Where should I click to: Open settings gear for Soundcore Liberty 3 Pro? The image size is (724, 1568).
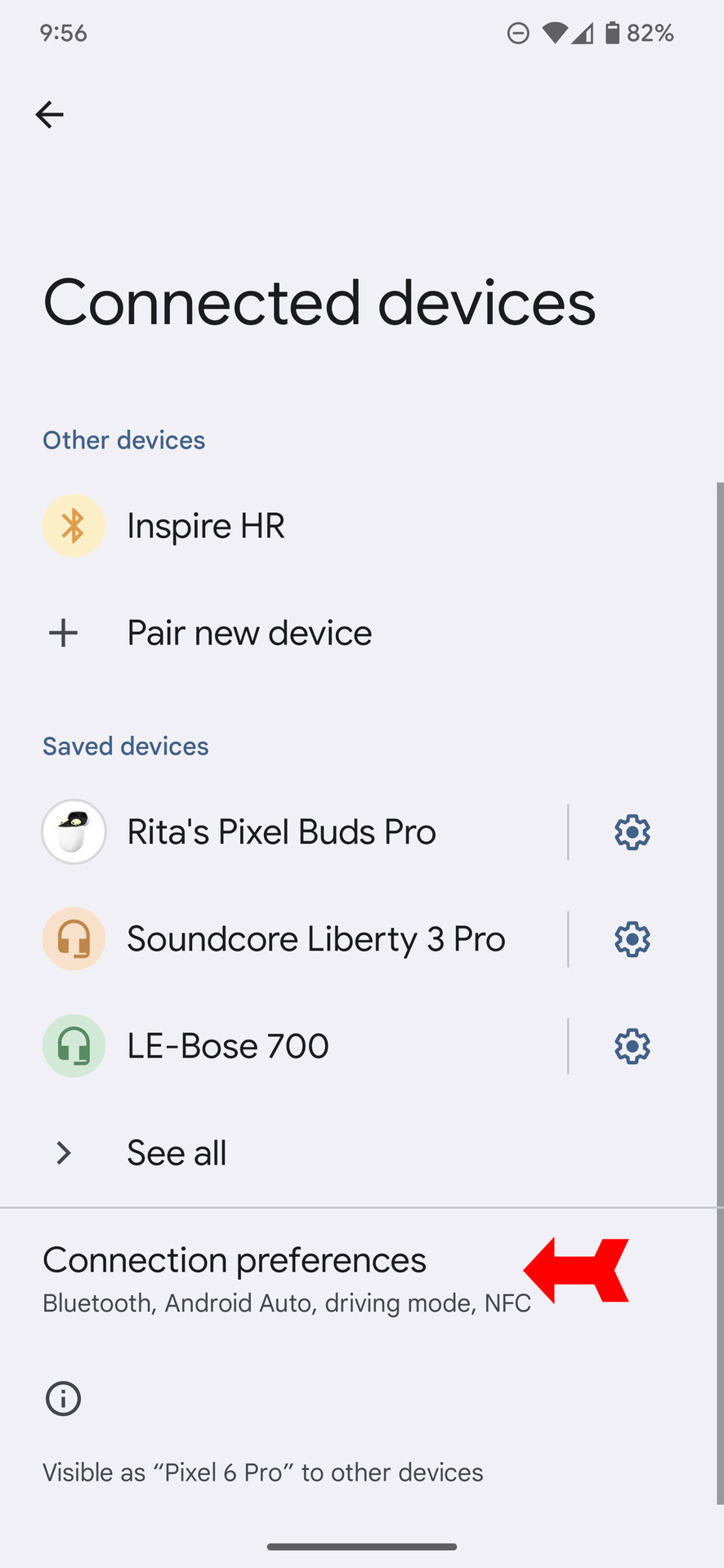632,939
